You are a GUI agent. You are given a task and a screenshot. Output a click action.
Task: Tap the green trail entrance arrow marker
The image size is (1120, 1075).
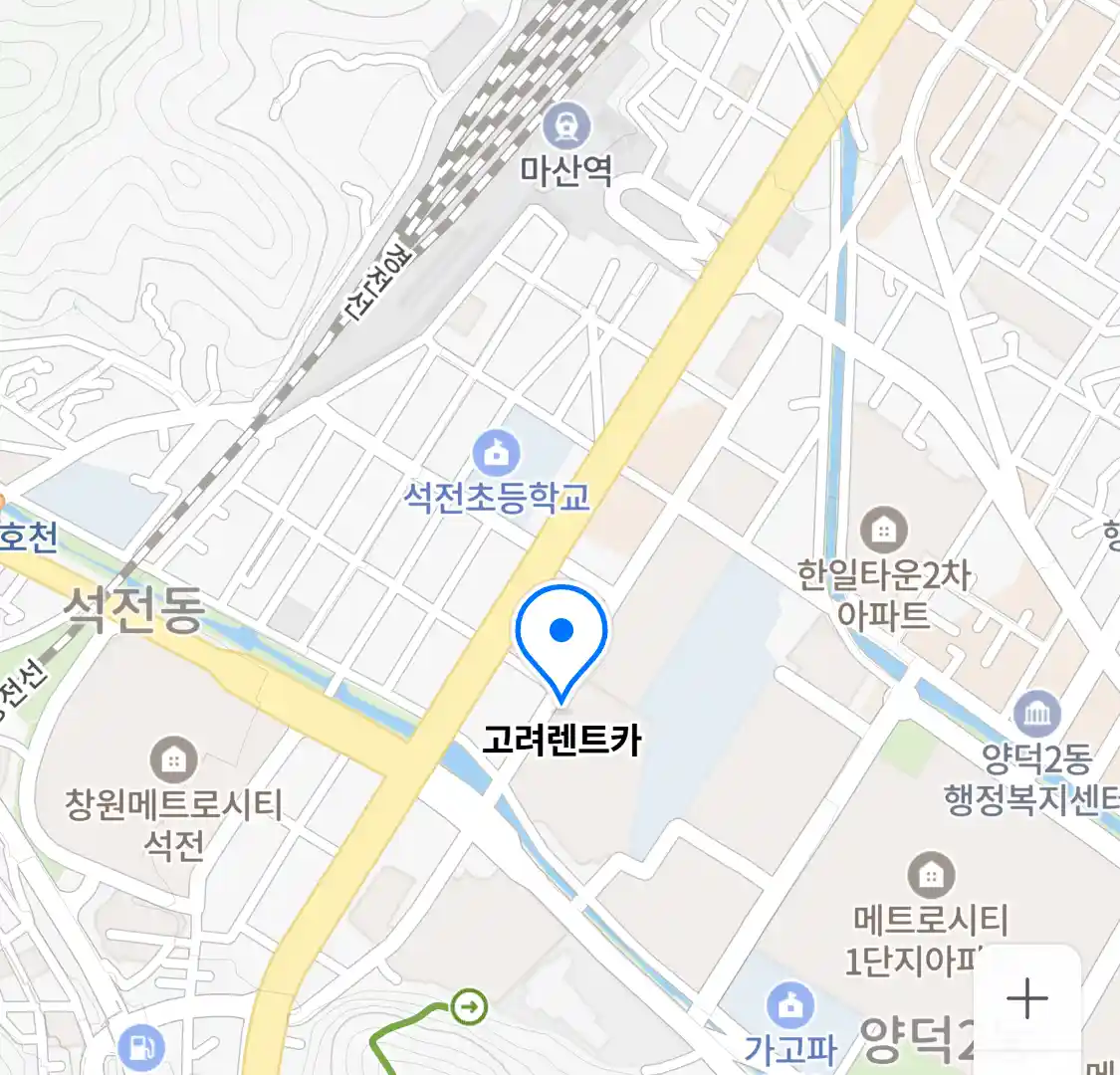469,1007
